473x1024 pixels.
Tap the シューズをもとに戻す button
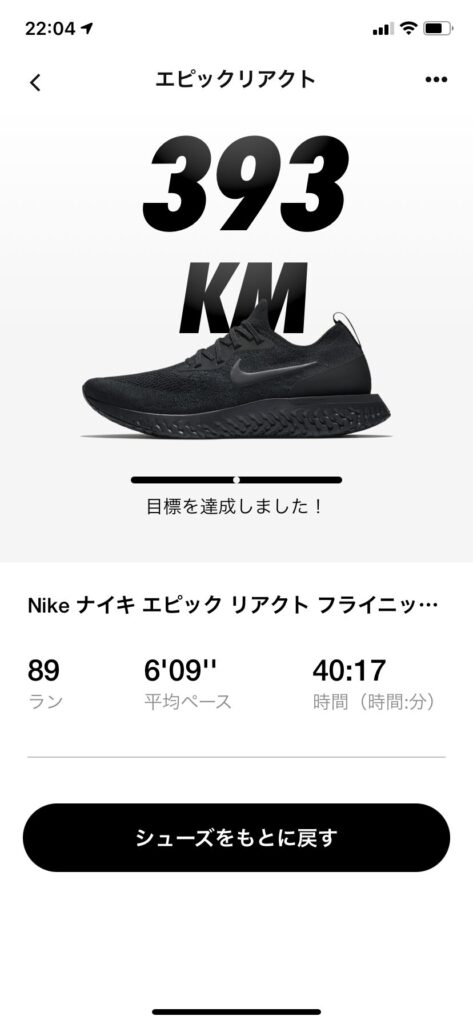236,837
